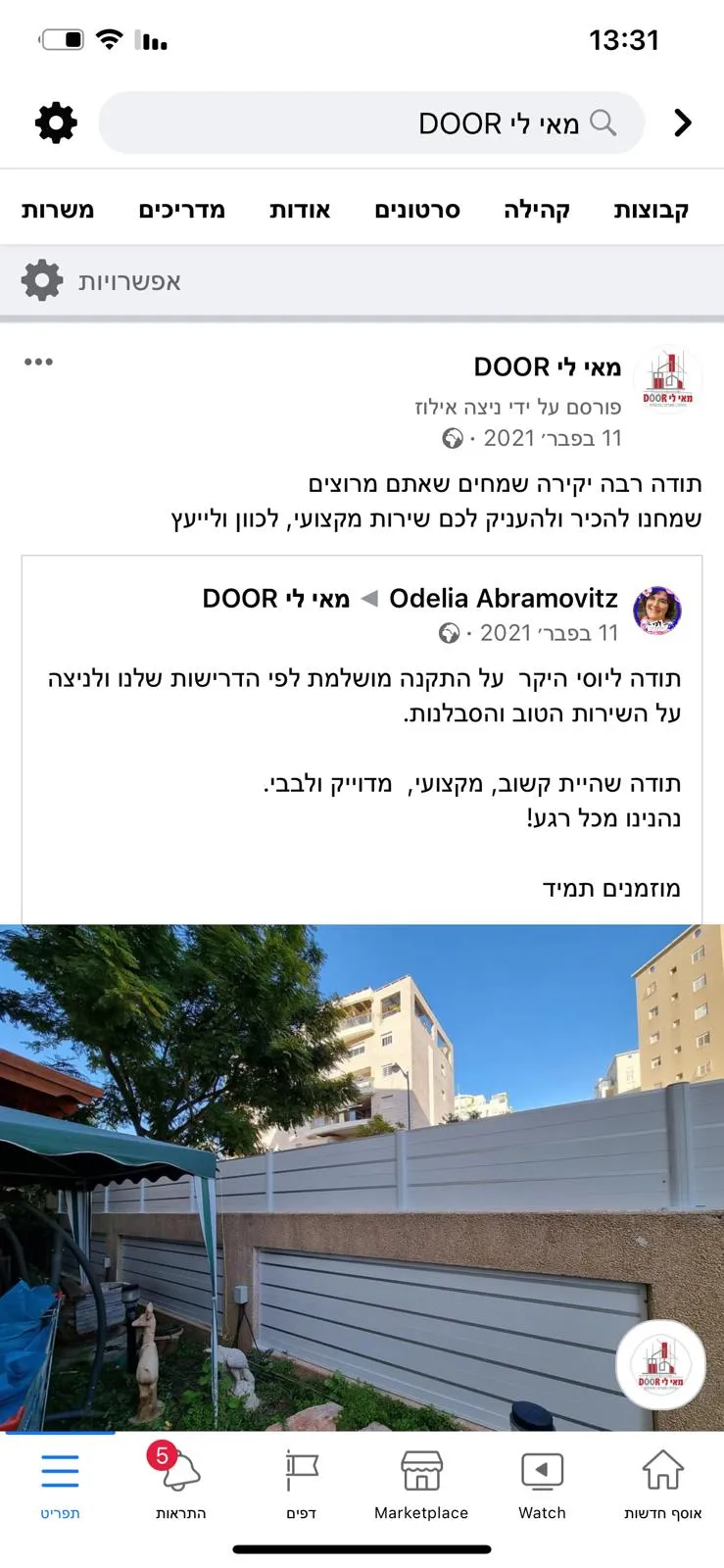The height and width of the screenshot is (1568, 724).
Task: Select the אודות tab
Action: point(301,210)
